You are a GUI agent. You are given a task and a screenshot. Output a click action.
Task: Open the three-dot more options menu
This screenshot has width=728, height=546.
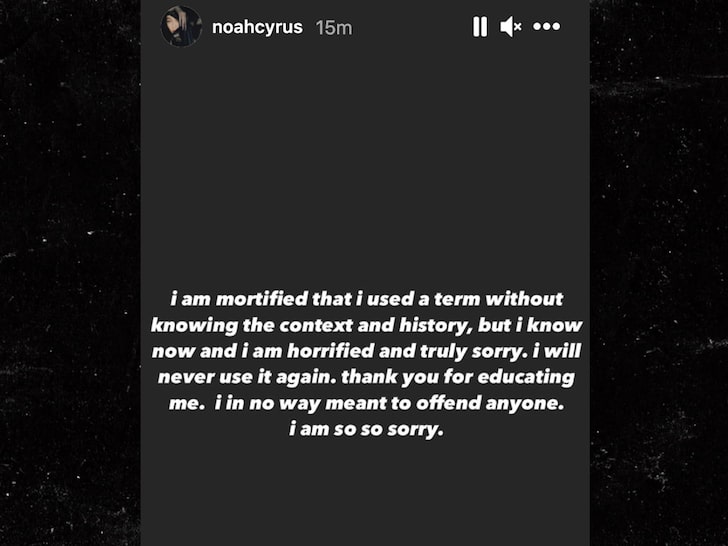[547, 27]
